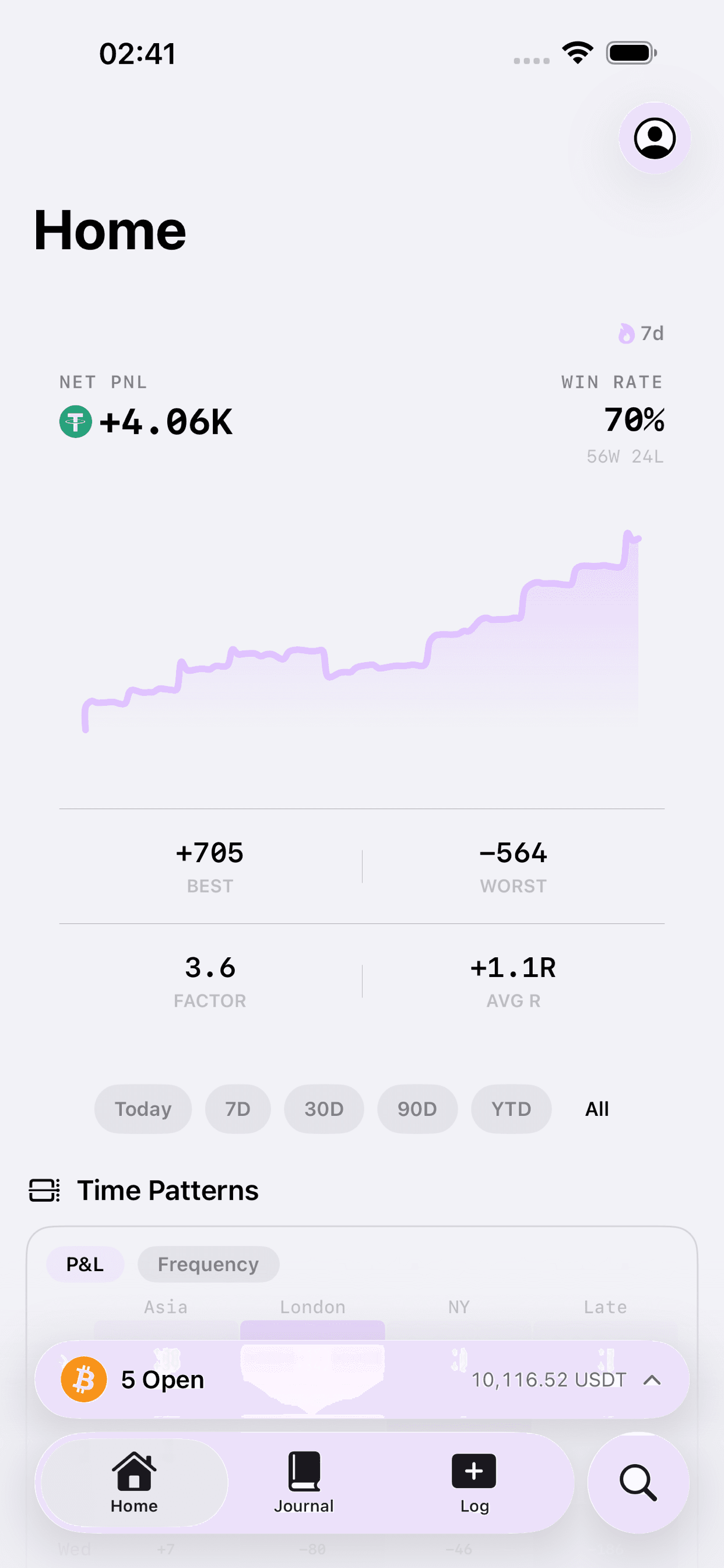
Task: Show Today's performance
Action: click(142, 1109)
